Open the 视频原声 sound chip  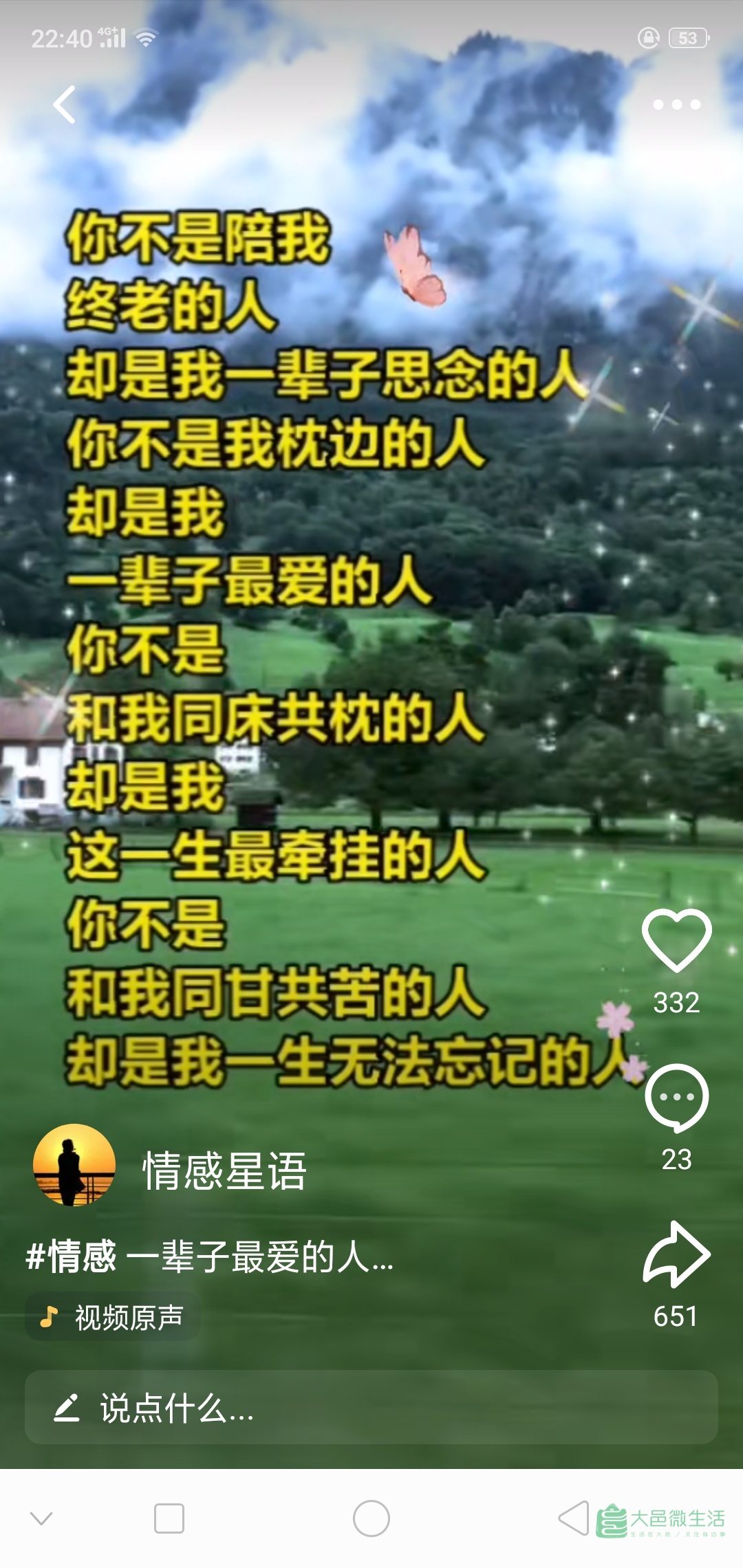point(114,1317)
